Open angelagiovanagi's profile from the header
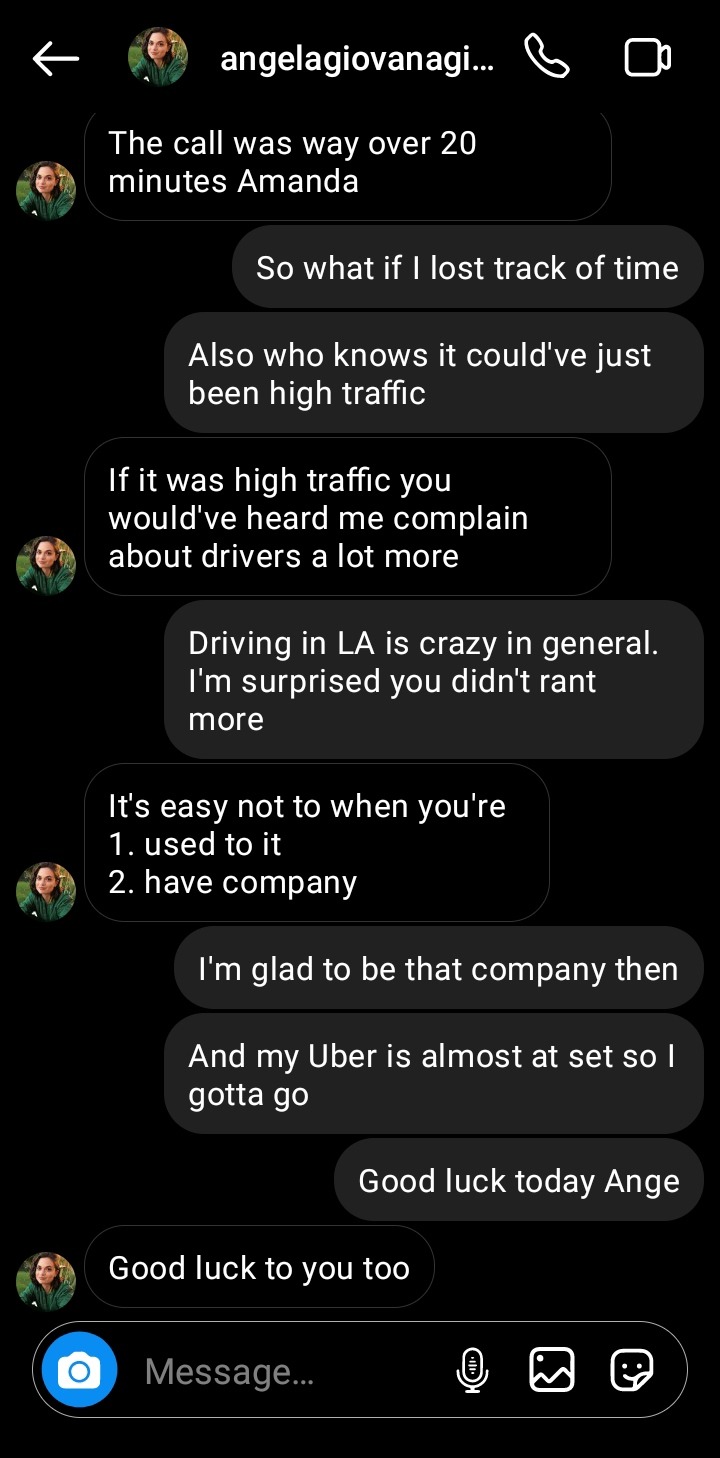This screenshot has height=1458, width=720. 356,59
